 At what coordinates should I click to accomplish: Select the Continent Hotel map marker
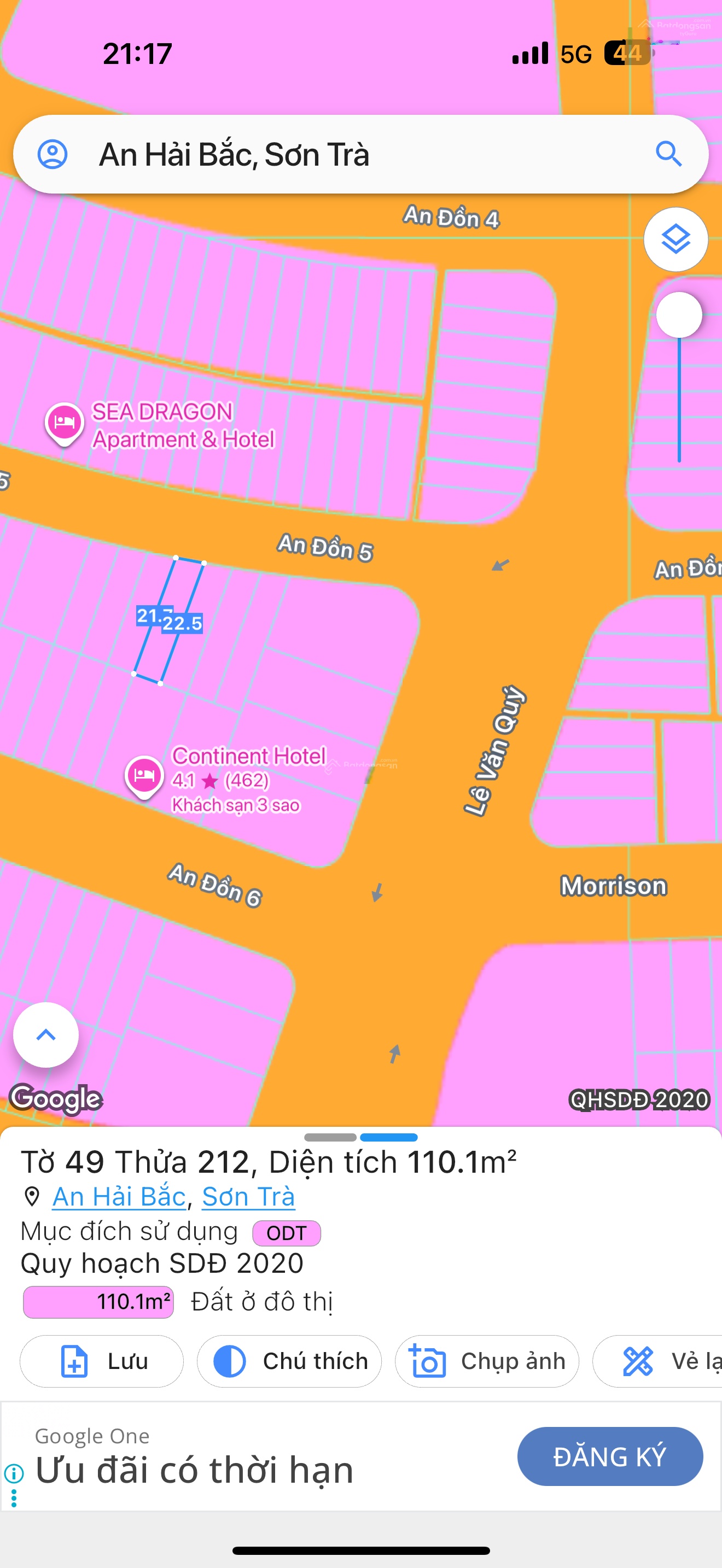[x=144, y=775]
